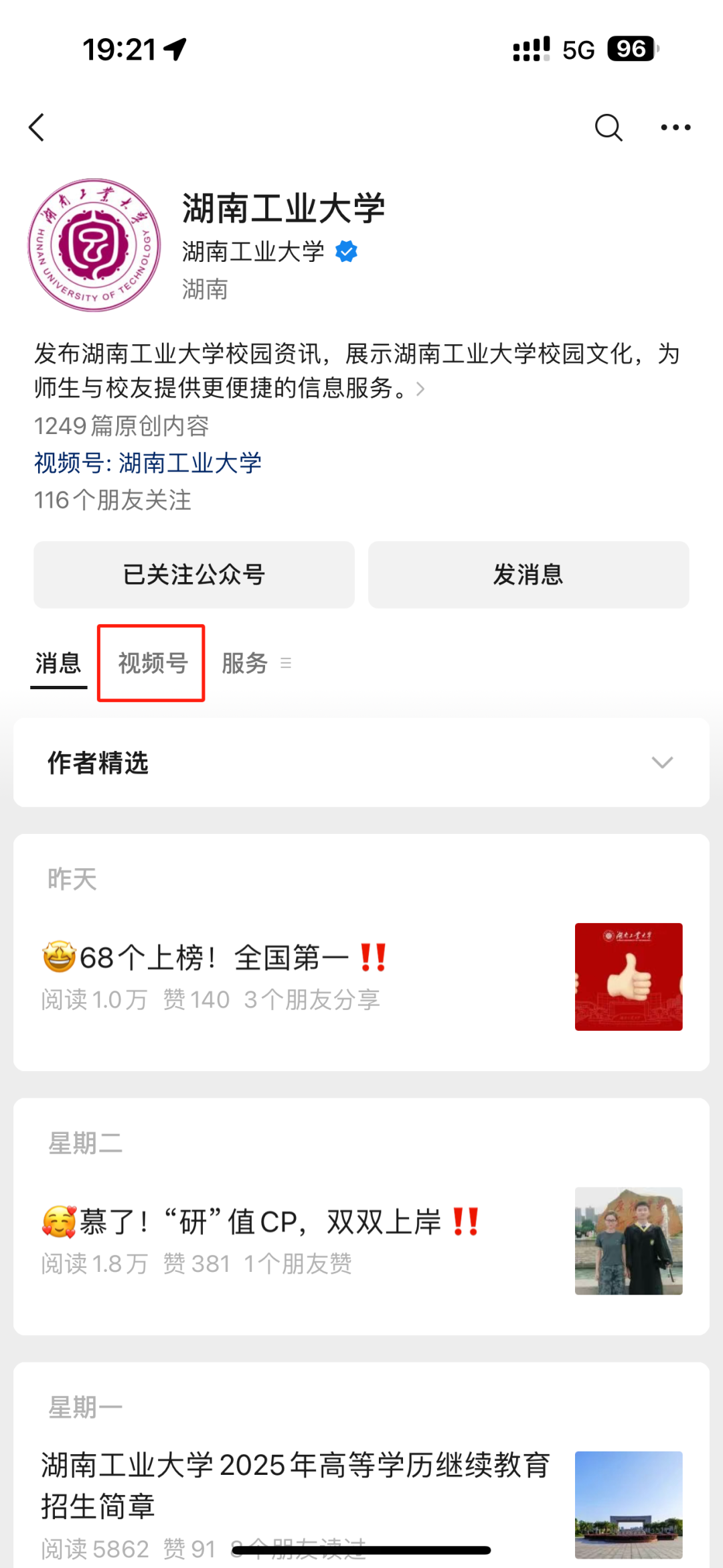Tap the 湖南工业大学 account avatar
This screenshot has height=1568, width=723.
[94, 245]
